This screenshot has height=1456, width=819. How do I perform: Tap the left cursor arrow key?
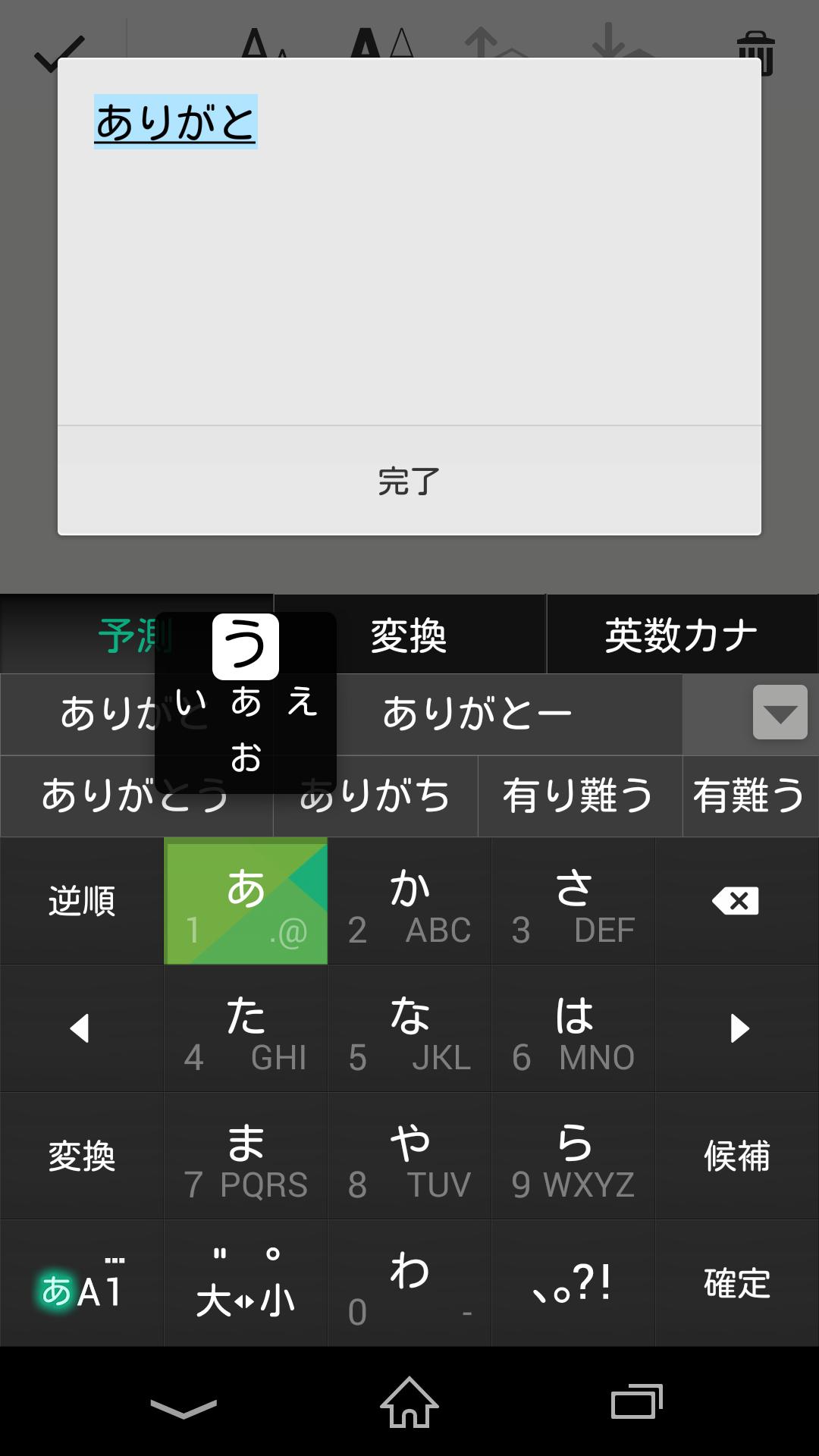click(x=81, y=1028)
